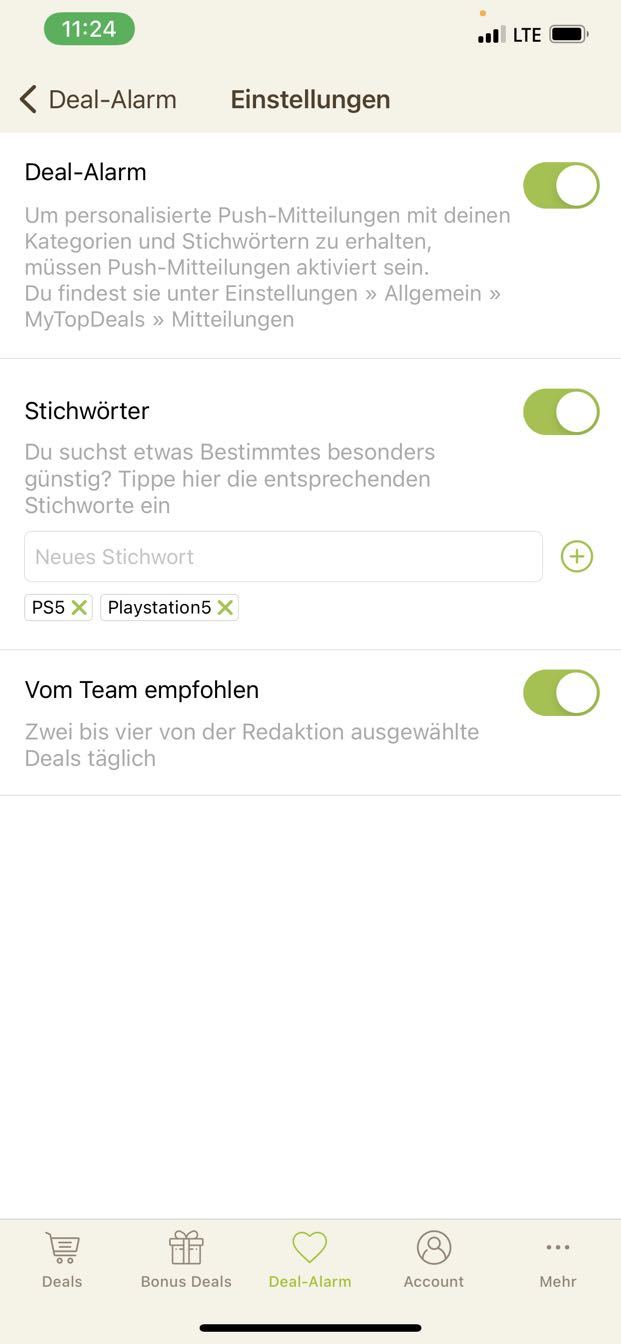The height and width of the screenshot is (1344, 621).
Task: Focus the Neues Stichwort text field
Action: [x=283, y=557]
